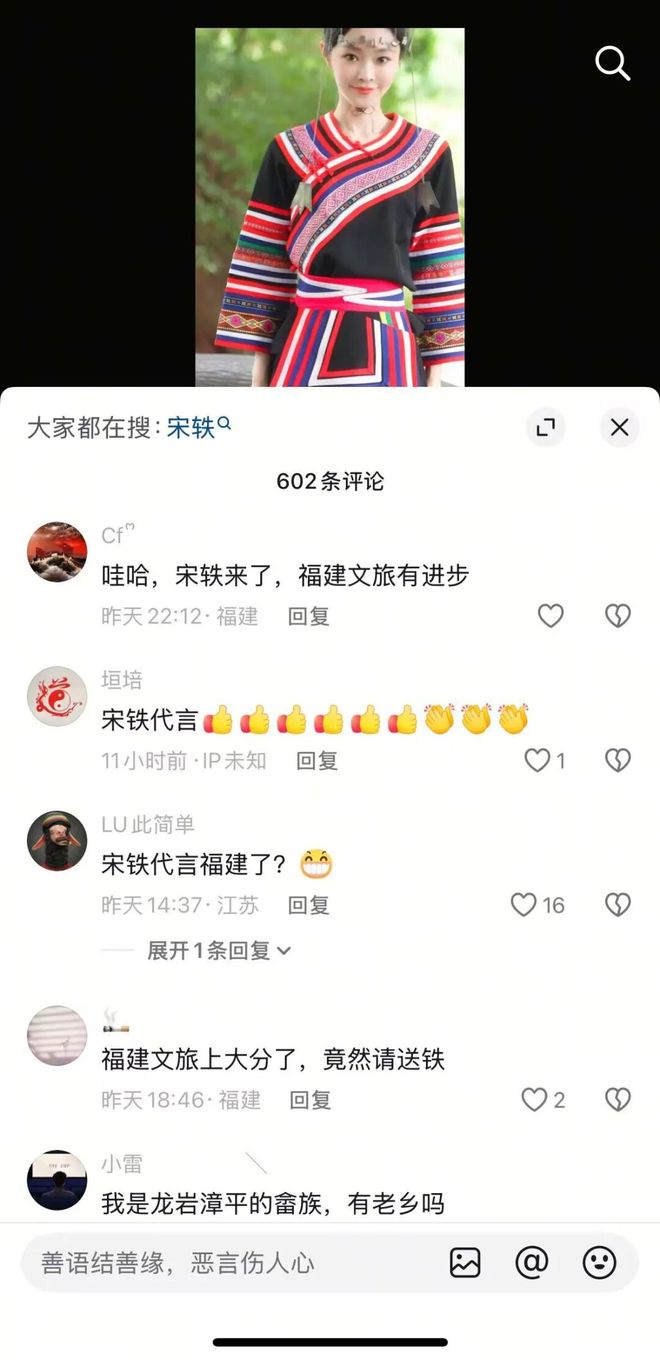Attach an image to the comment
This screenshot has height=1360, width=660.
point(465,1263)
